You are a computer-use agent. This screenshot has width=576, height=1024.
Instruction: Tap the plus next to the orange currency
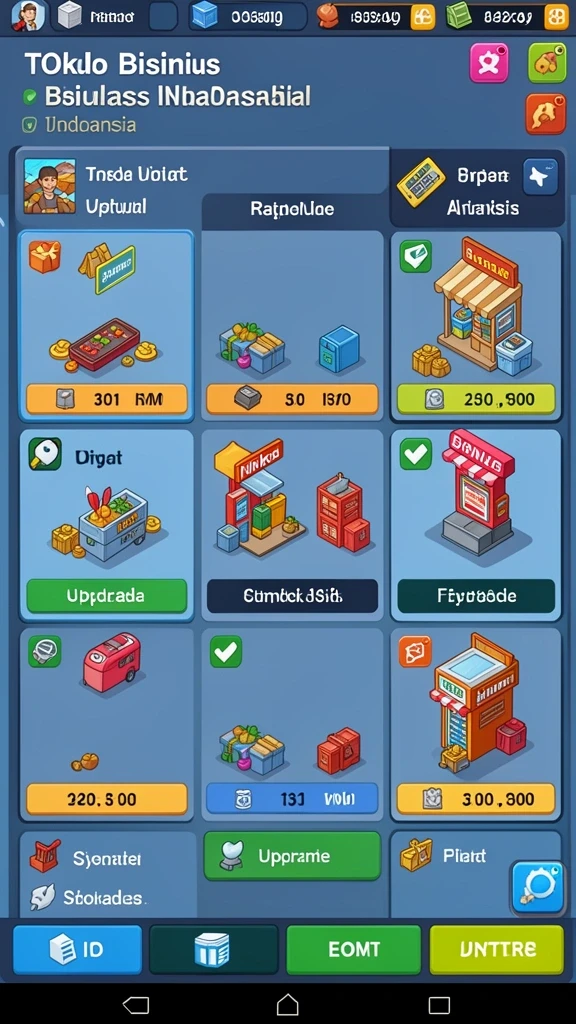423,18
